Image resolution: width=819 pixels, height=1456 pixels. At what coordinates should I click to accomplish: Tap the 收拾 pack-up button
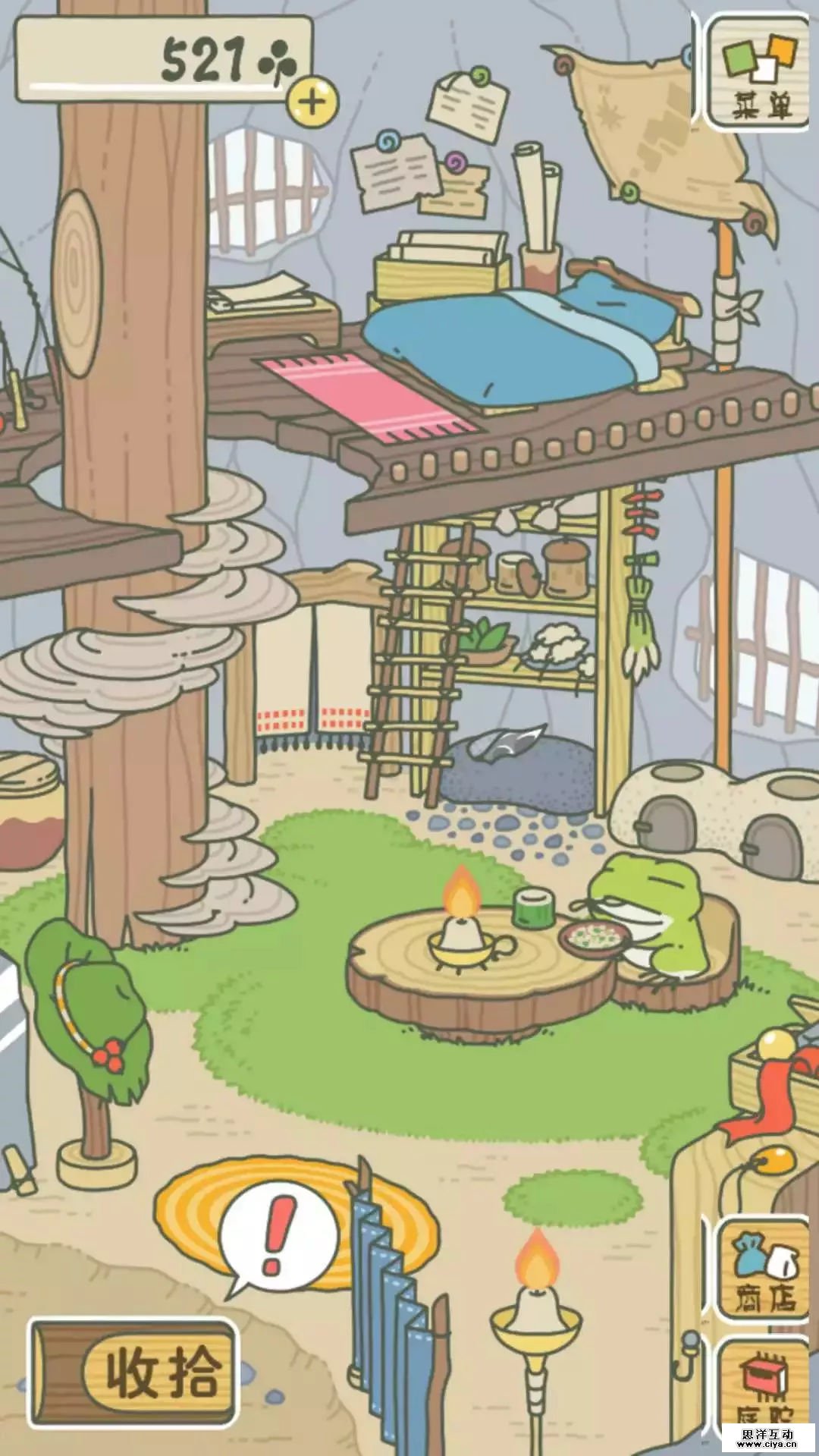coord(134,1373)
